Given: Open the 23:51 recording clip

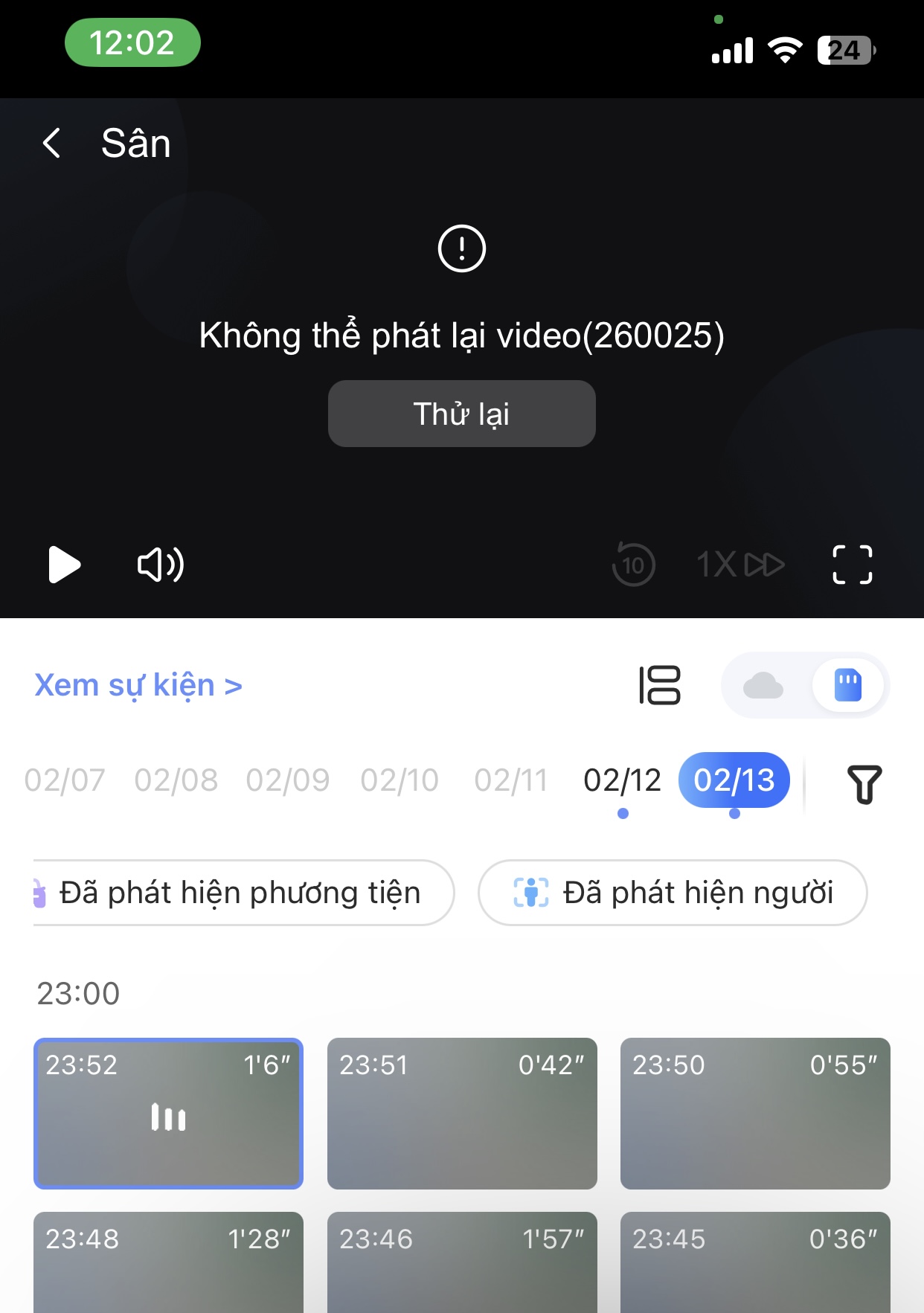Looking at the screenshot, I should click(462, 1114).
